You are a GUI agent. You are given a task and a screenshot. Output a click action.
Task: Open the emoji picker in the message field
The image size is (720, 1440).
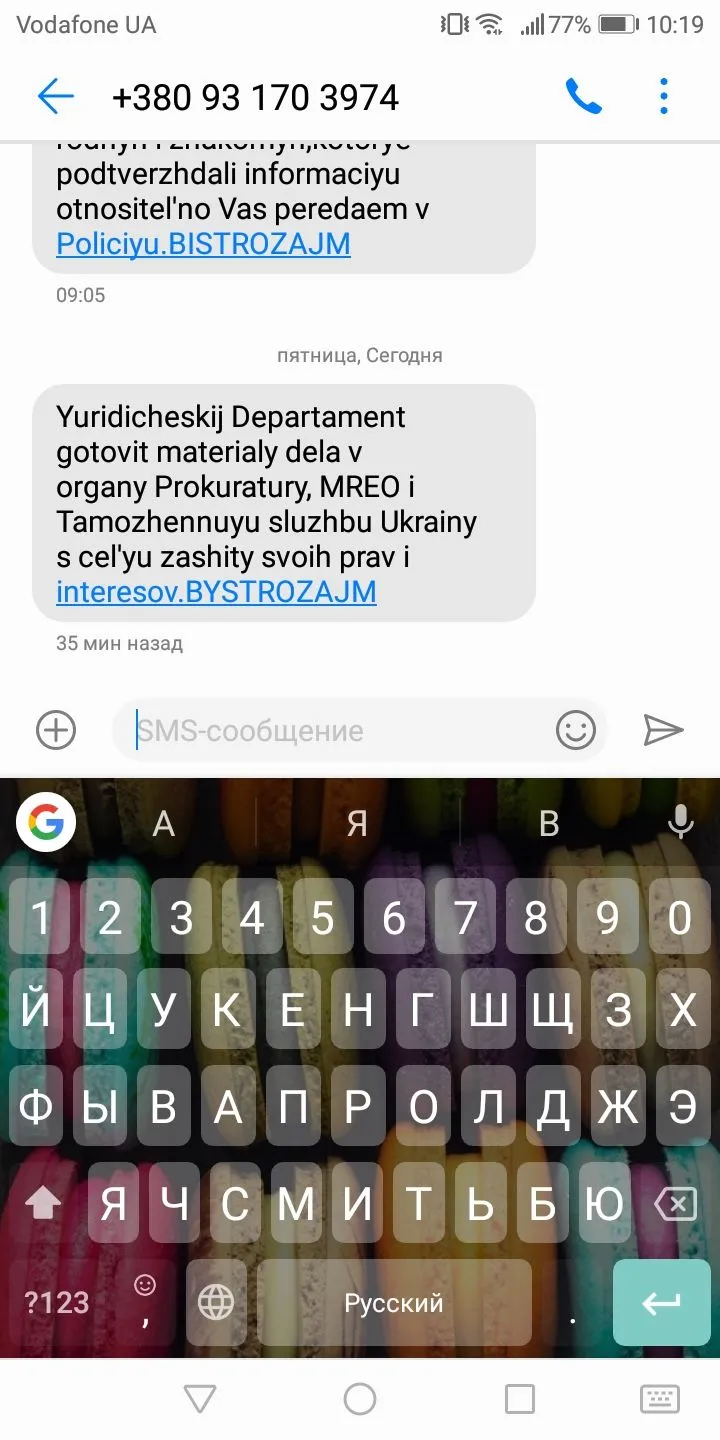point(576,731)
